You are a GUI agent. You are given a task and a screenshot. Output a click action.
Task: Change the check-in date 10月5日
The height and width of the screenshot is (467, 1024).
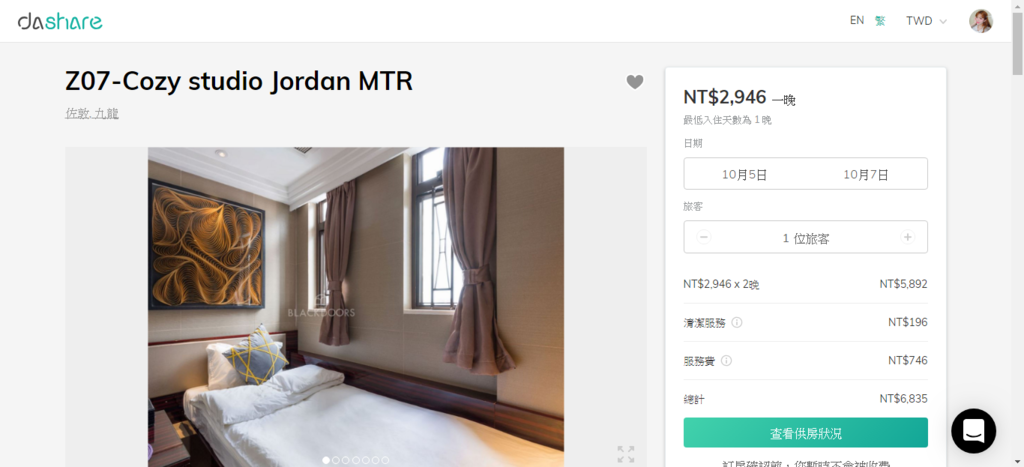745,174
